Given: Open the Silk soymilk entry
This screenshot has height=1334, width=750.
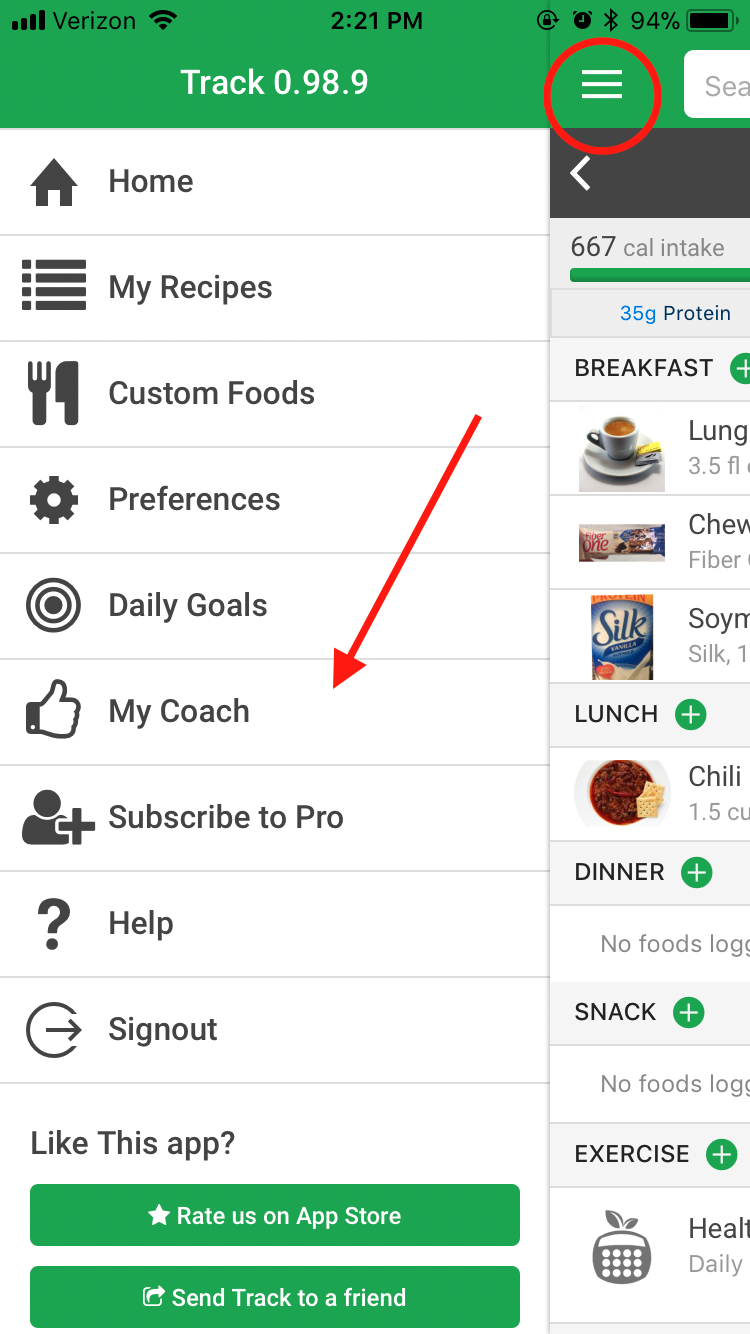Looking at the screenshot, I should pyautogui.click(x=650, y=636).
